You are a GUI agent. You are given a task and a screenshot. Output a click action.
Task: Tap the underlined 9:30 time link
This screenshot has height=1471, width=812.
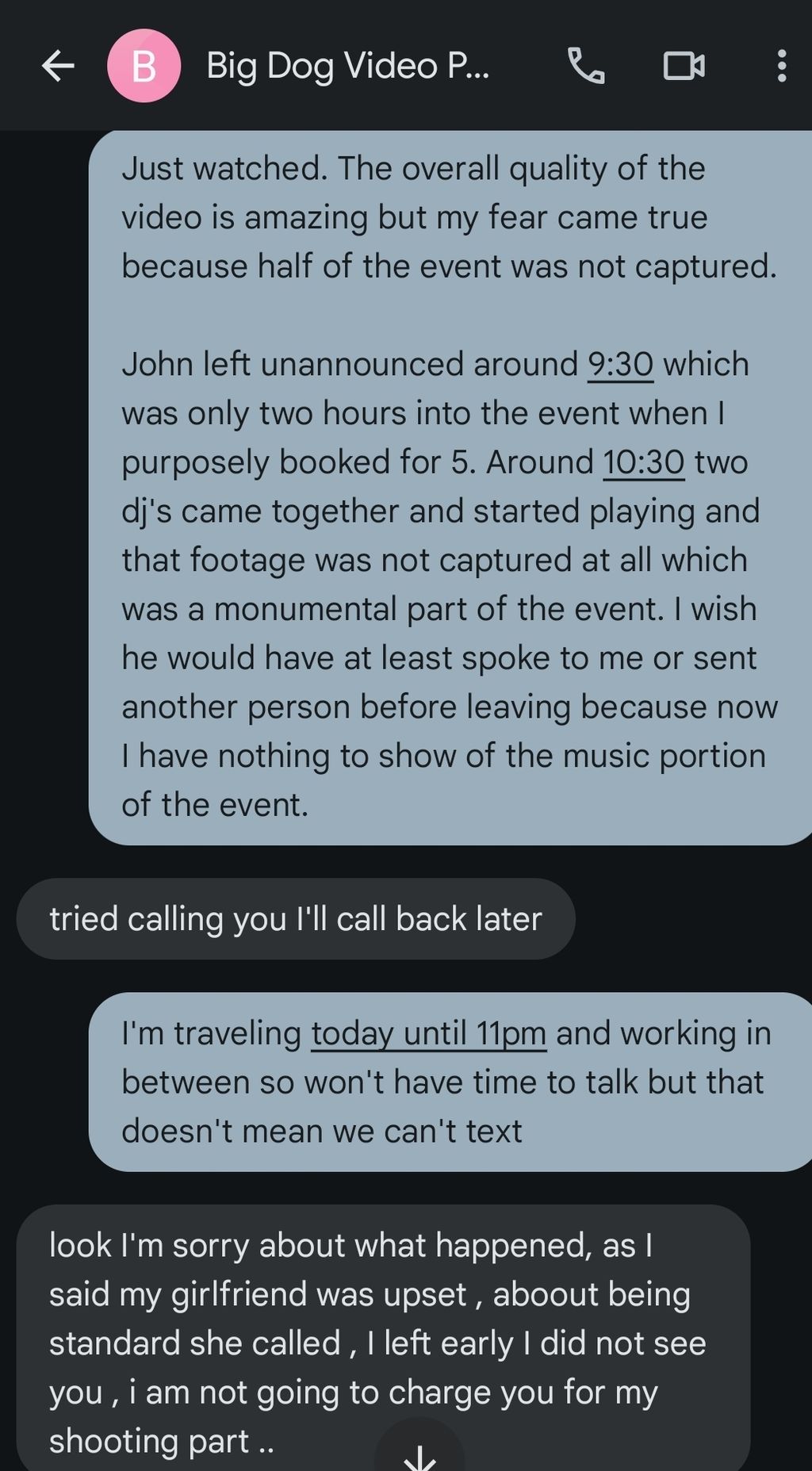click(620, 365)
